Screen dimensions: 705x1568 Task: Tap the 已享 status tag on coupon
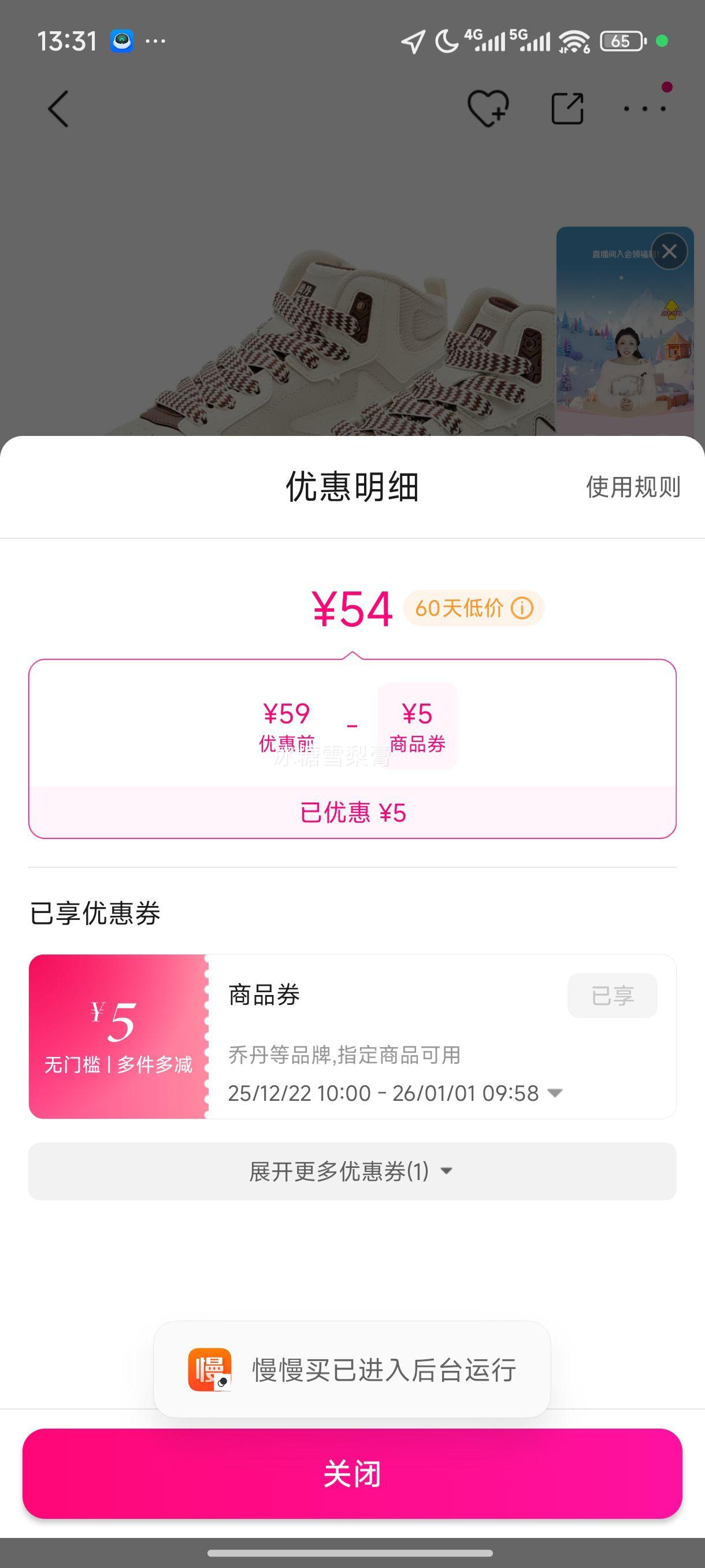pyautogui.click(x=612, y=995)
